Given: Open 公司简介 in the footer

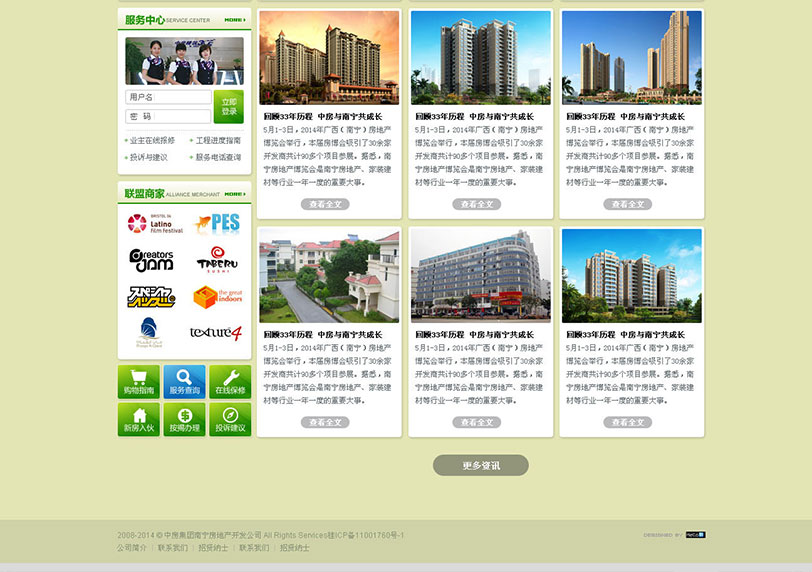Looking at the screenshot, I should point(131,548).
